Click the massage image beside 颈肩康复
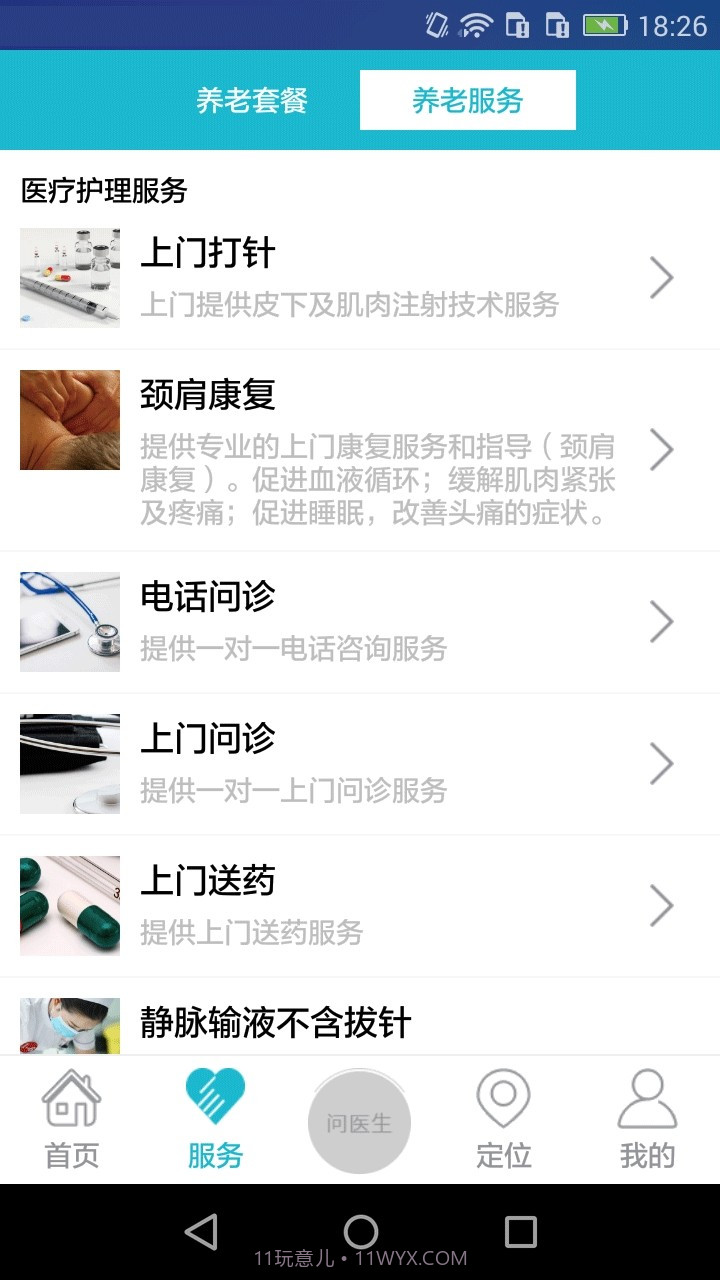The image size is (720, 1280). [x=69, y=419]
